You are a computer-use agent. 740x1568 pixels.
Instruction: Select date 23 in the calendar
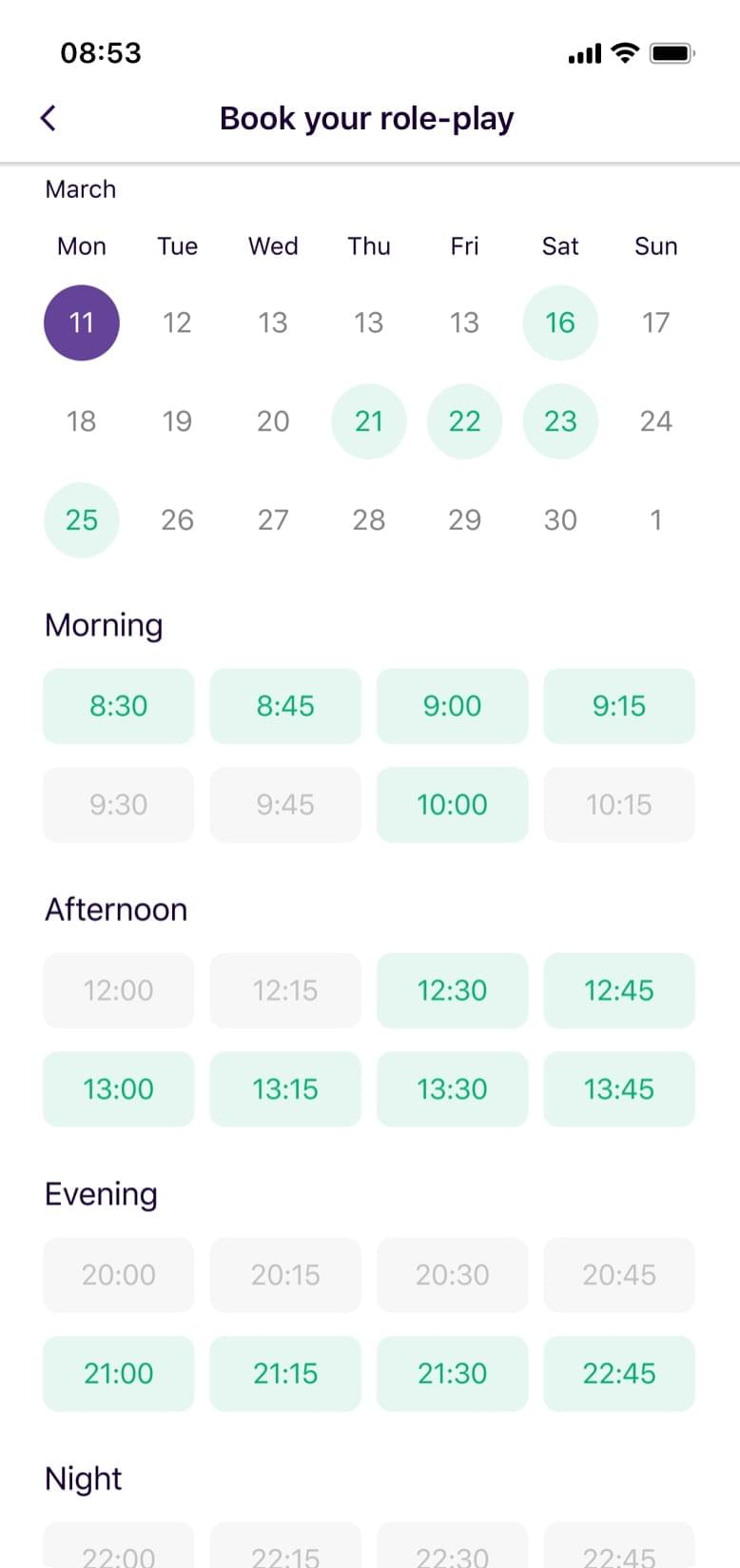(x=559, y=421)
